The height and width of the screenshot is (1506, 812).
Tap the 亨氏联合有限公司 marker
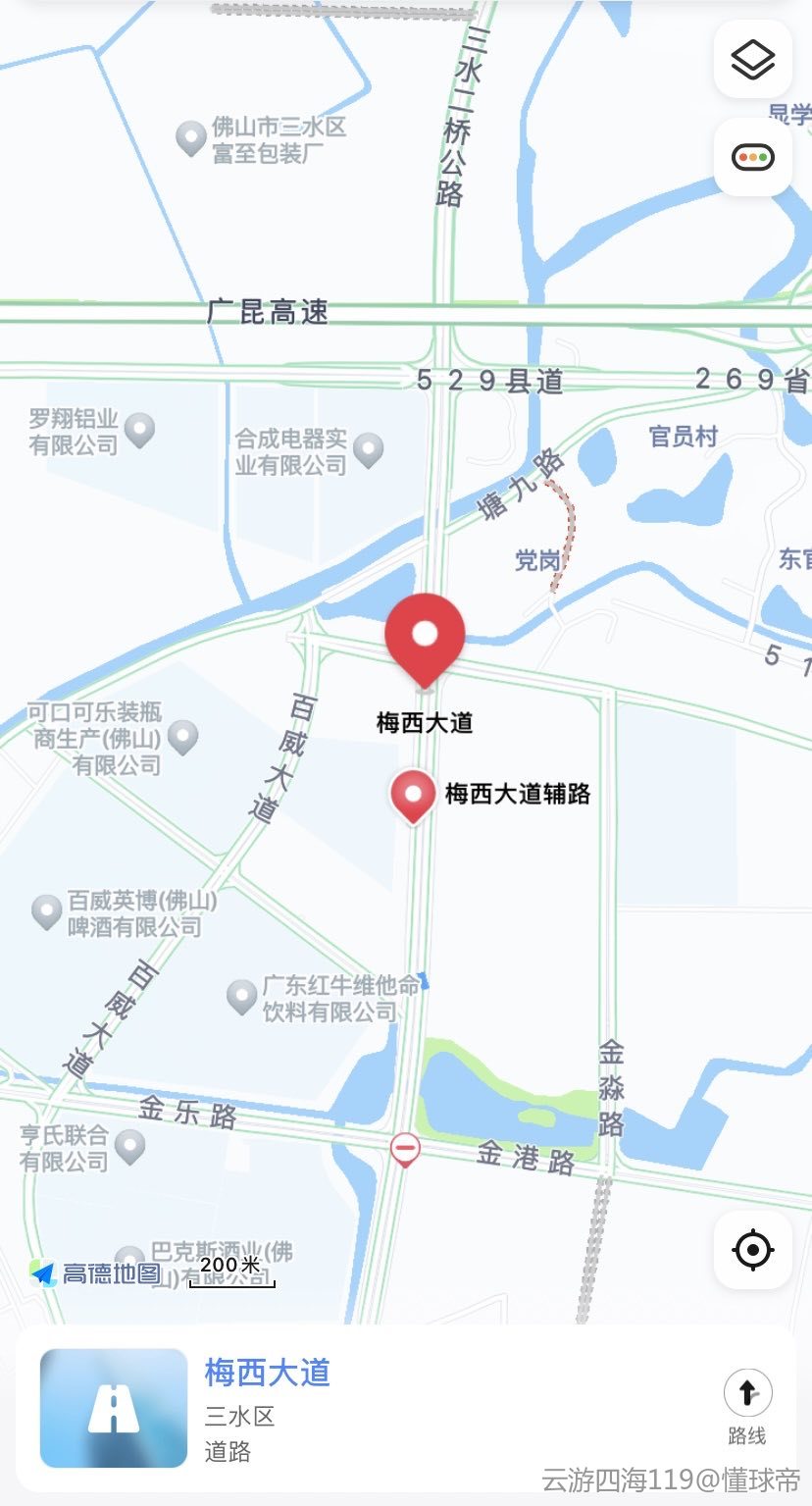(129, 1145)
